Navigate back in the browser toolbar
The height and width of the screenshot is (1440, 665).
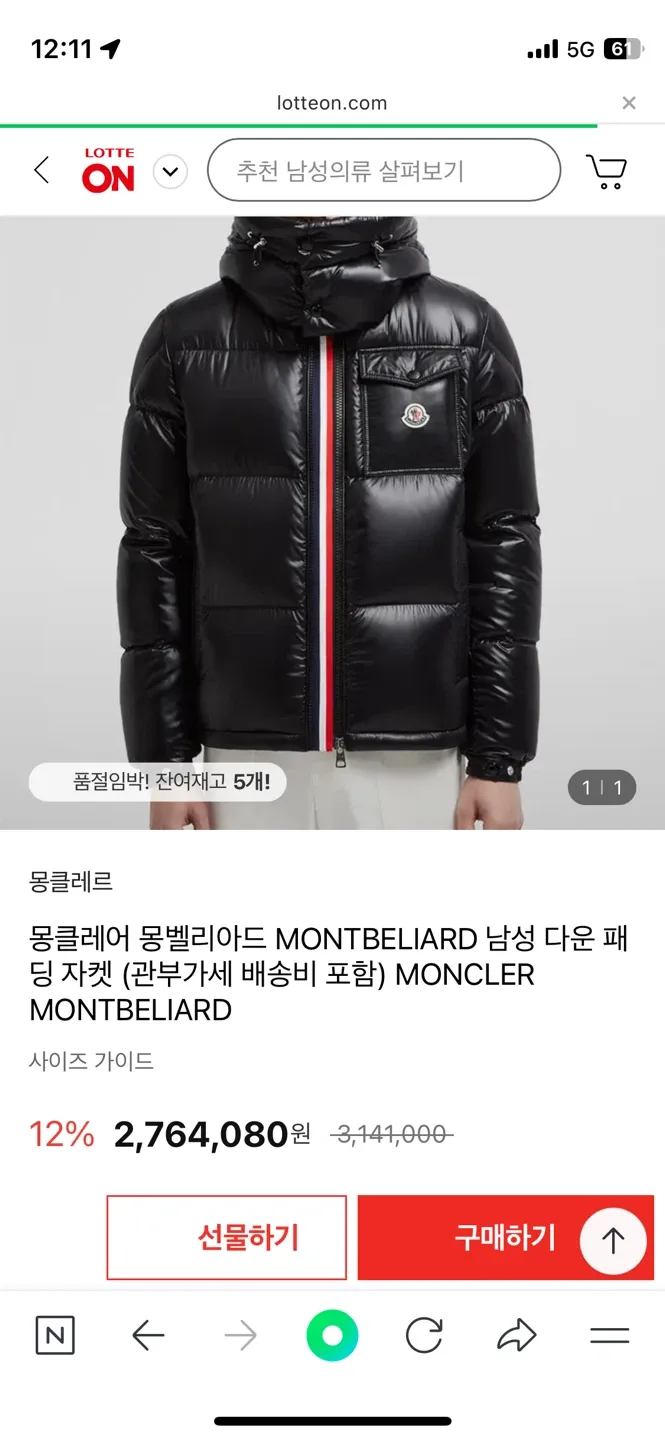coord(148,1336)
